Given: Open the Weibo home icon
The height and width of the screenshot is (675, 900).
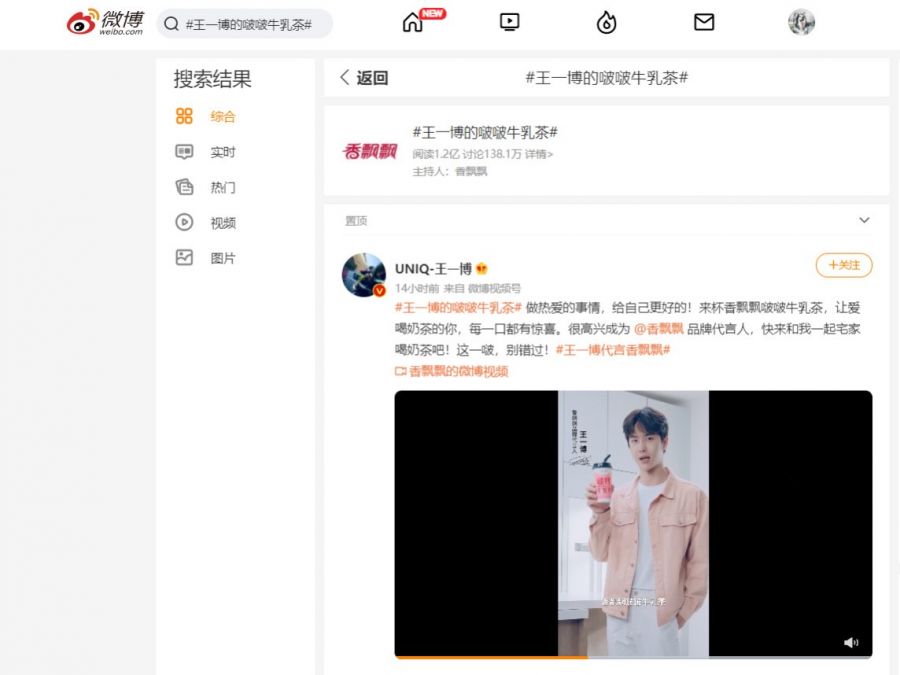Looking at the screenshot, I should click(413, 23).
